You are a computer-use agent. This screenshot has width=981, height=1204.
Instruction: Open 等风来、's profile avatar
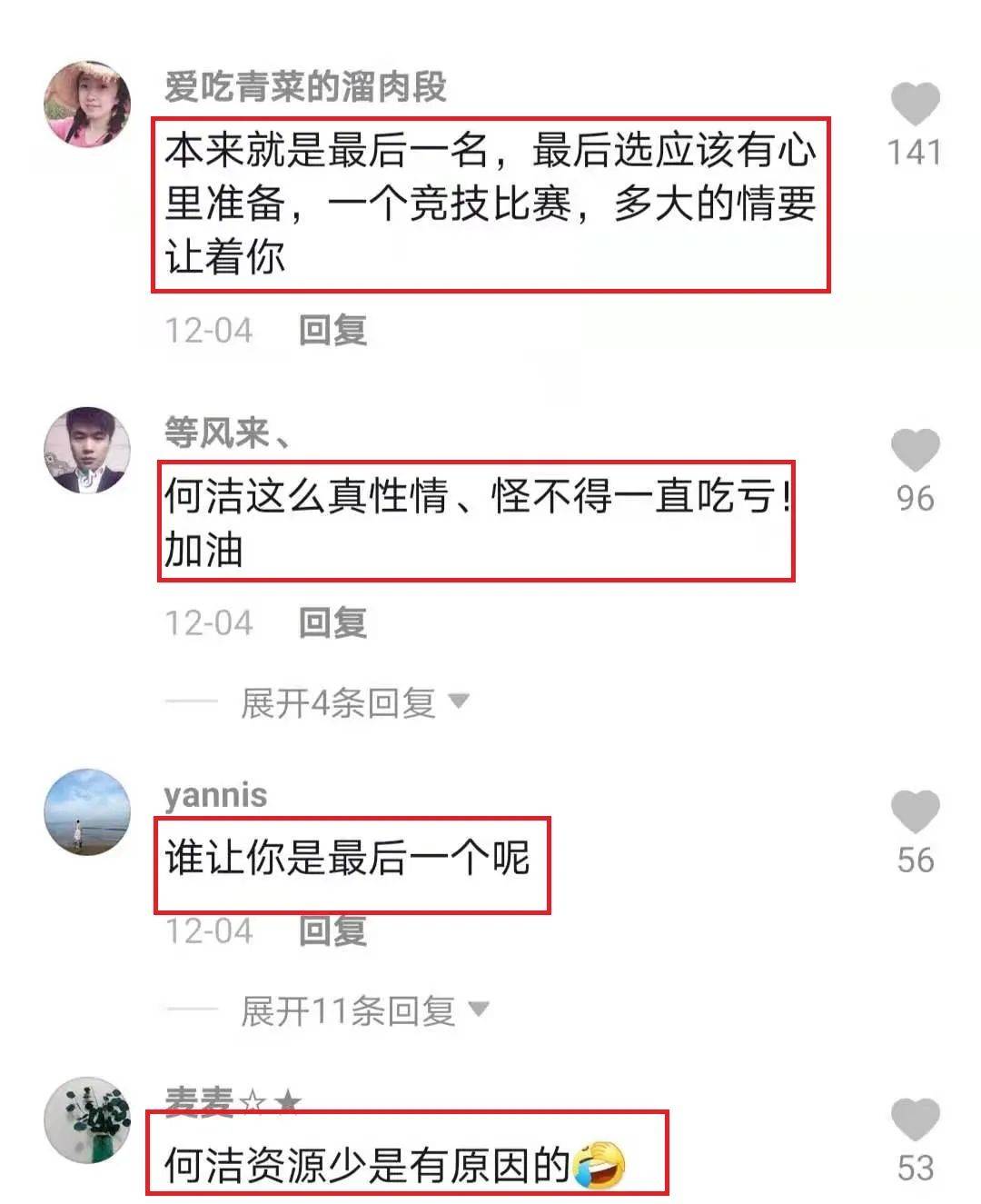tap(87, 450)
